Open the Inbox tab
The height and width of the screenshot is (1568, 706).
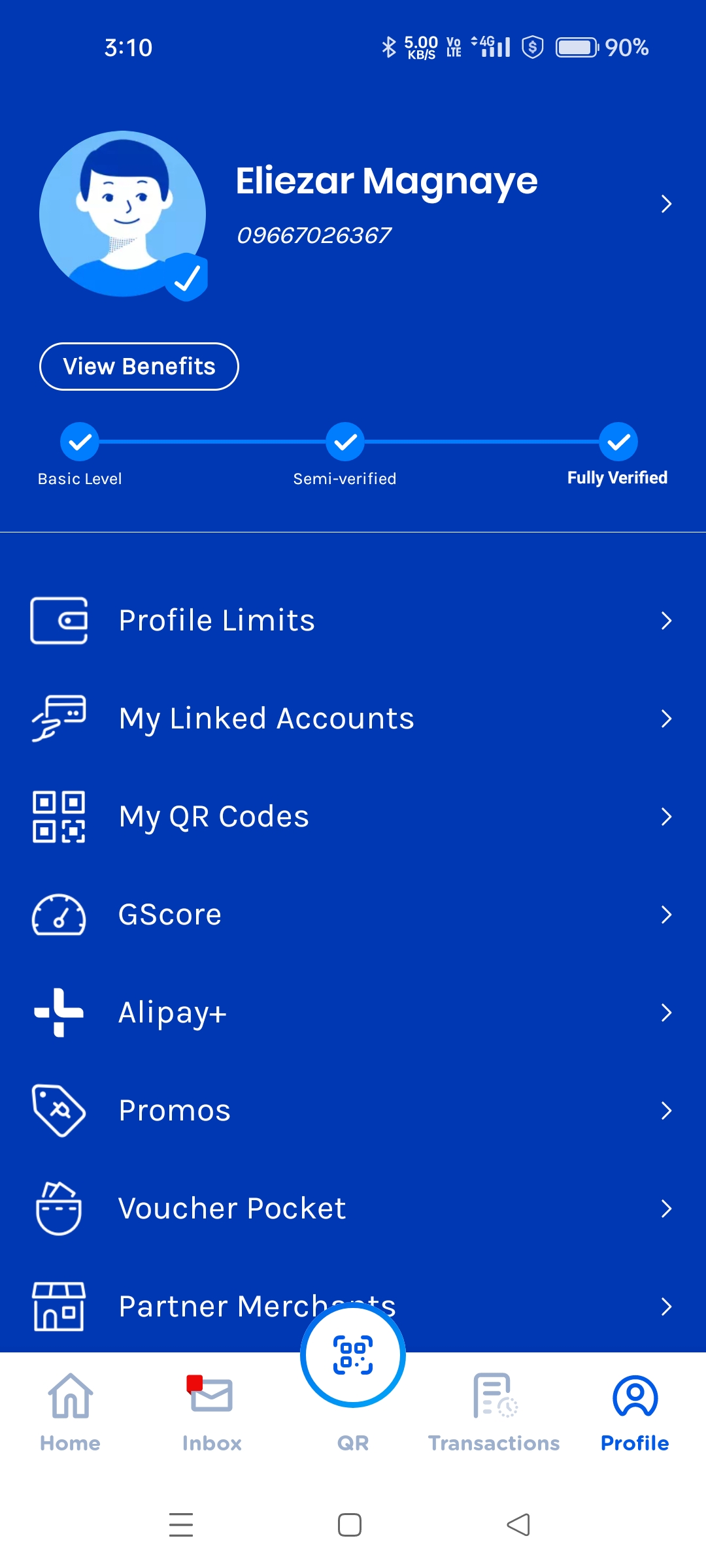212,1411
